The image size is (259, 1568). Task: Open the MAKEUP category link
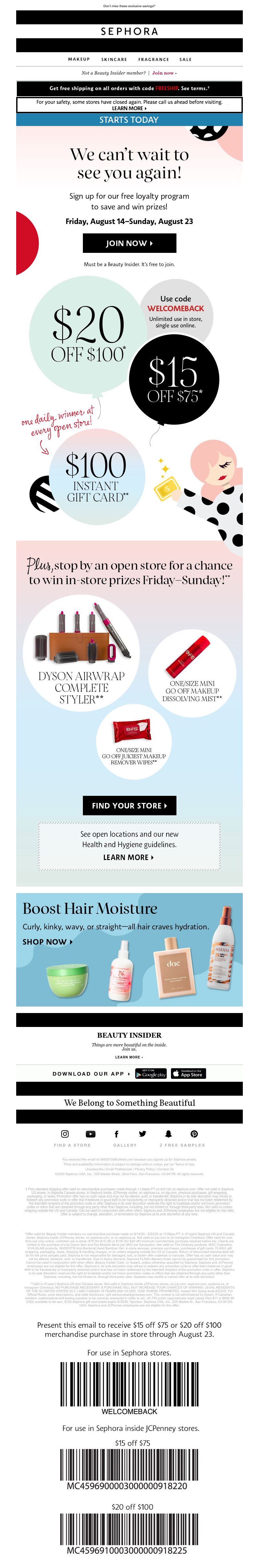(x=78, y=59)
